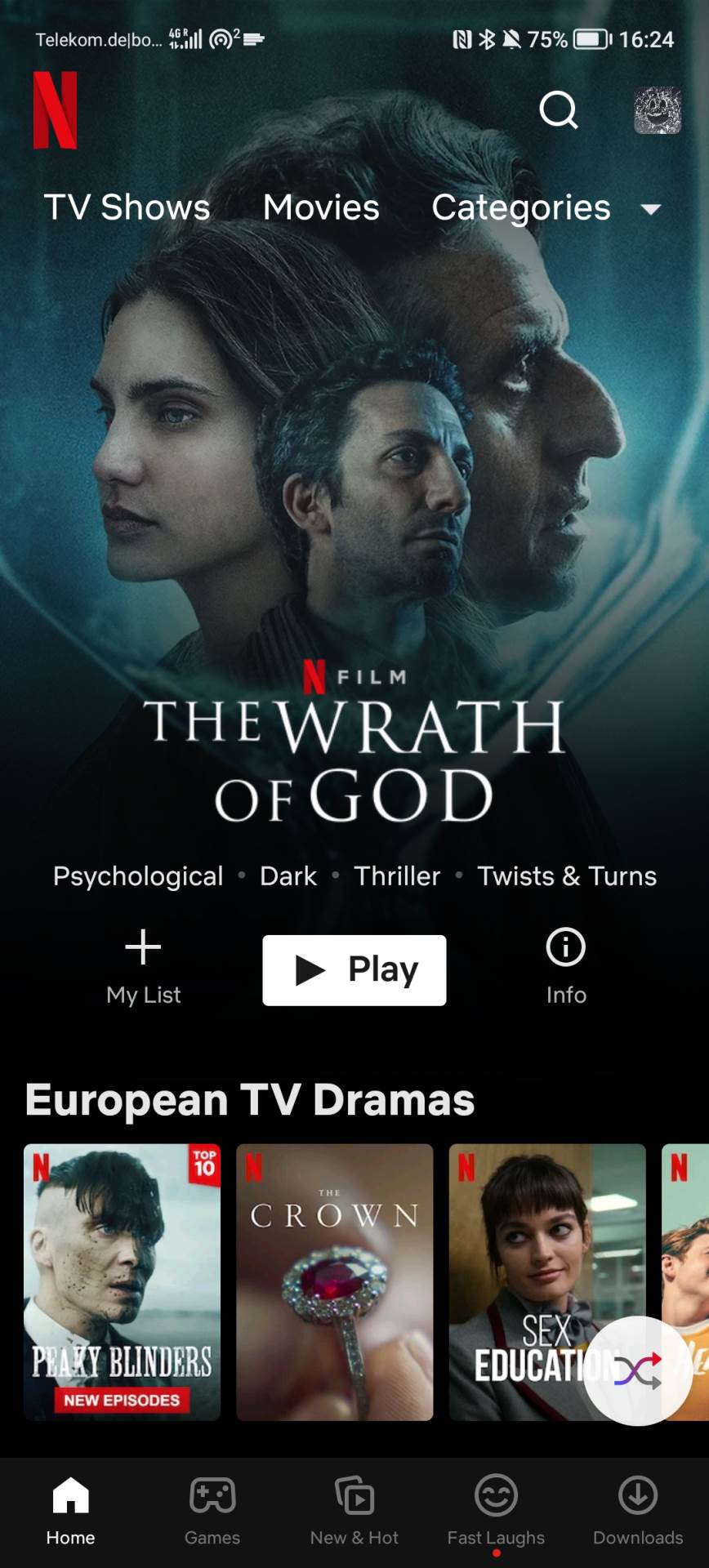Expand the Categories dropdown
The image size is (709, 1568).
(x=545, y=208)
